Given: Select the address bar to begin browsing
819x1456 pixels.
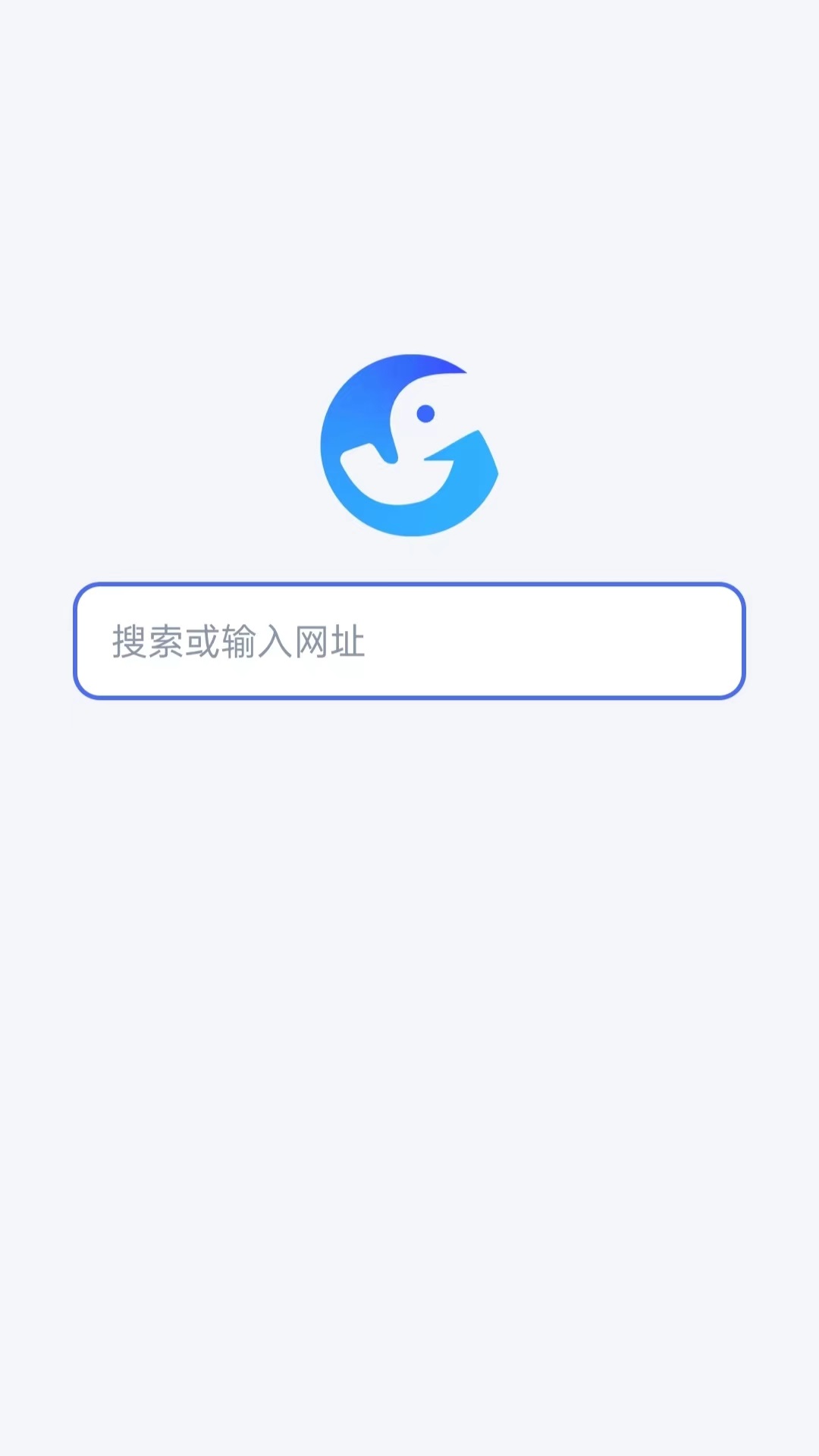Looking at the screenshot, I should [x=409, y=641].
